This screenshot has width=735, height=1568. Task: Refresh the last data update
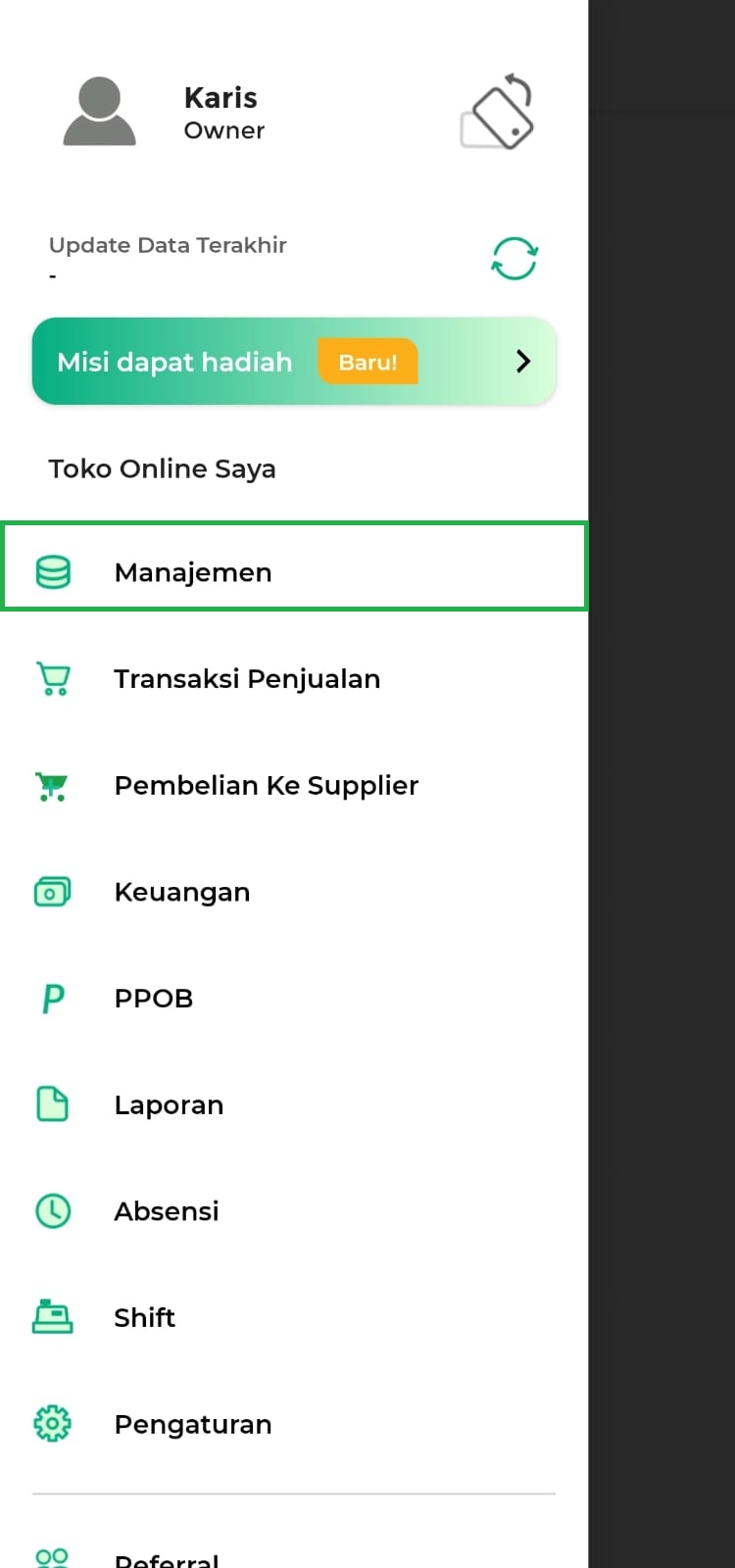pos(514,259)
